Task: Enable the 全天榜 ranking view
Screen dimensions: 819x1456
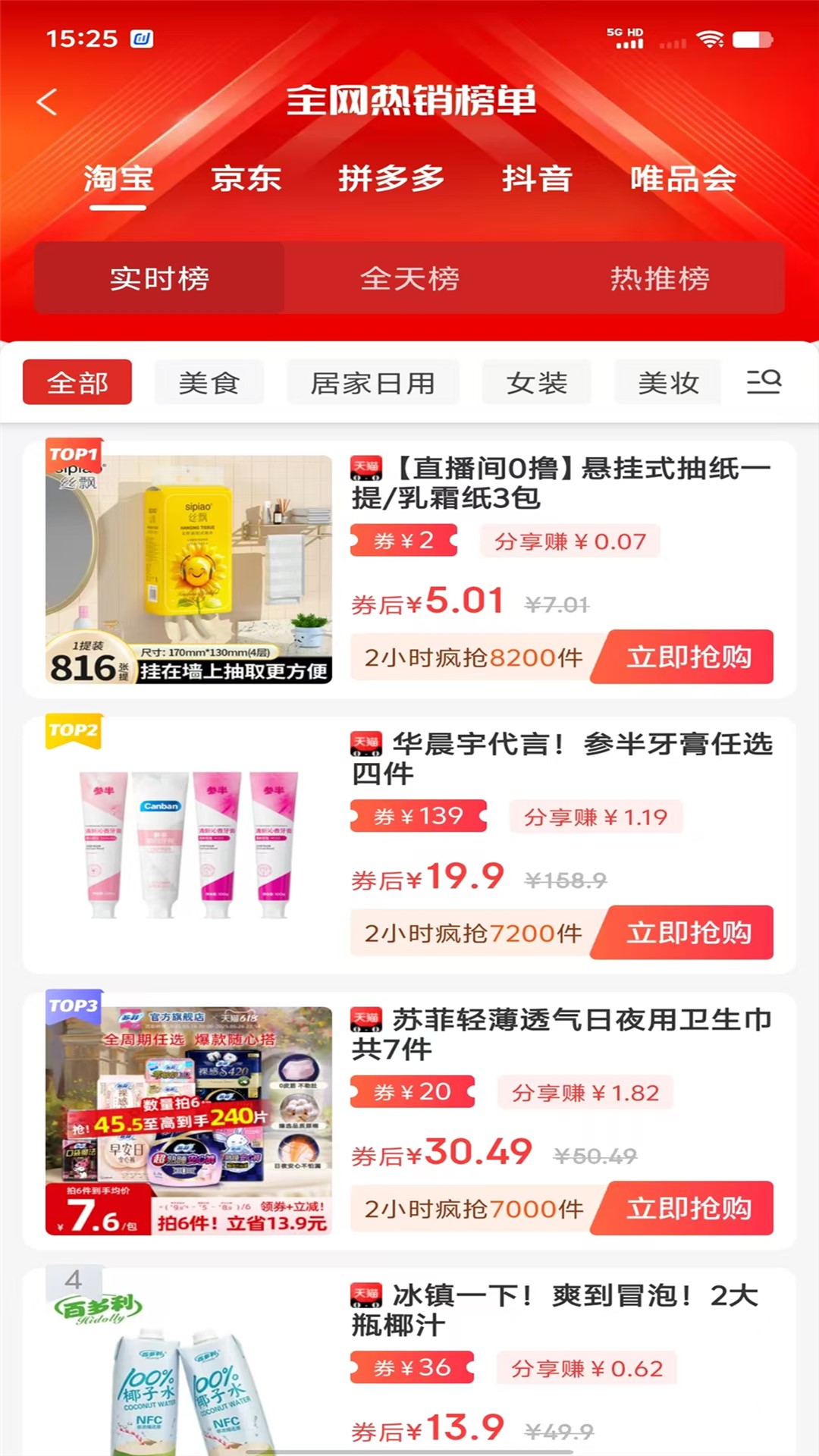Action: (x=410, y=280)
